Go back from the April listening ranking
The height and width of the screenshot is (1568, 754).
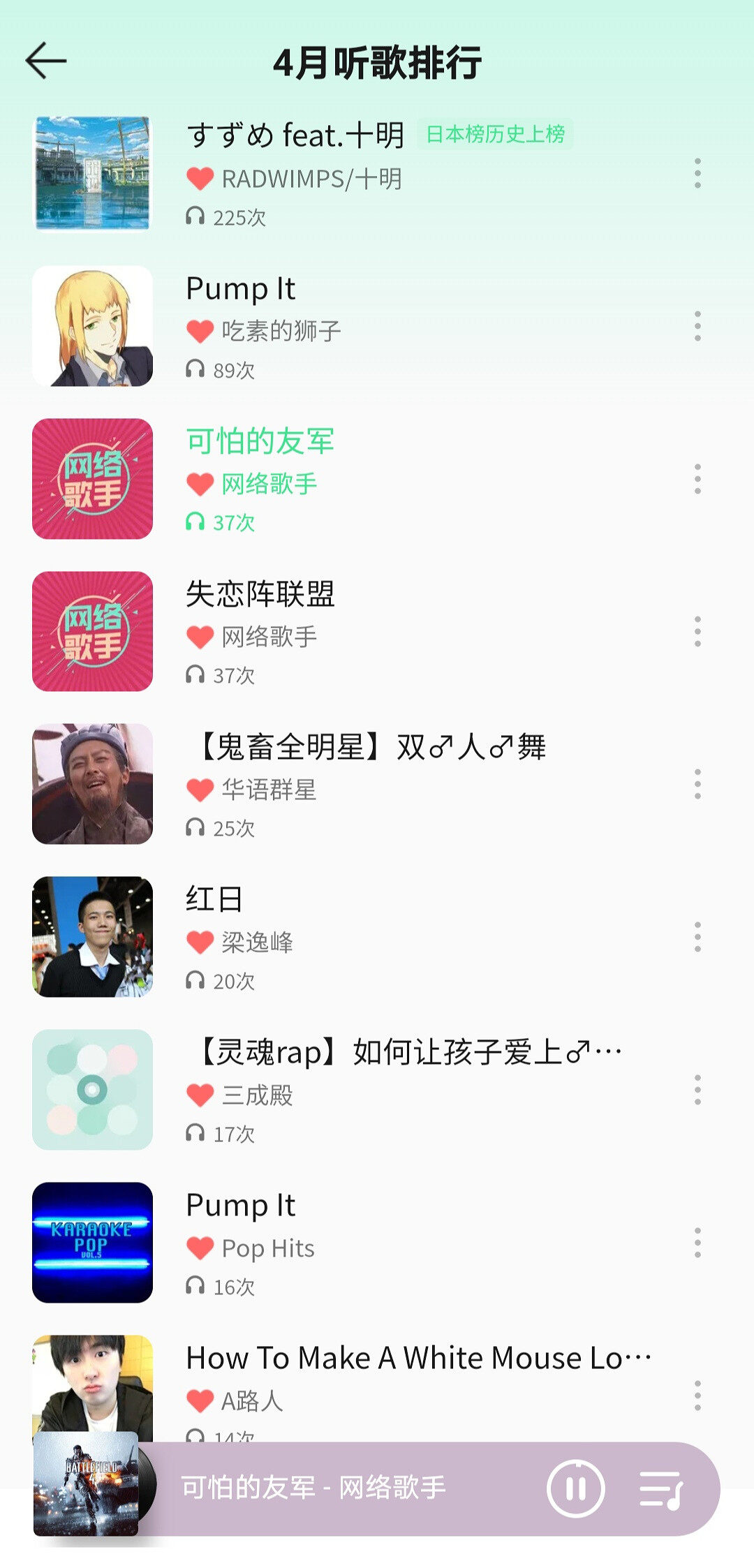46,61
